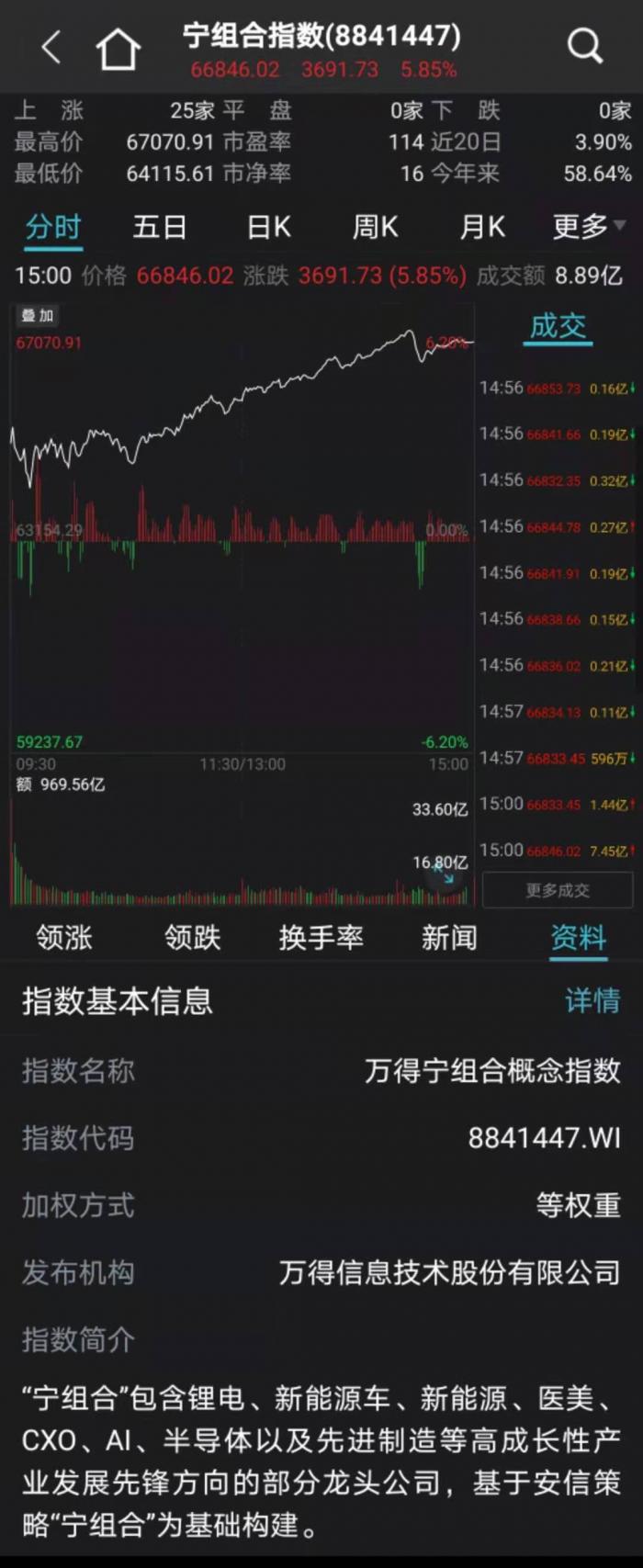The image size is (643, 1568).
Task: Open the home icon in header
Action: [118, 48]
